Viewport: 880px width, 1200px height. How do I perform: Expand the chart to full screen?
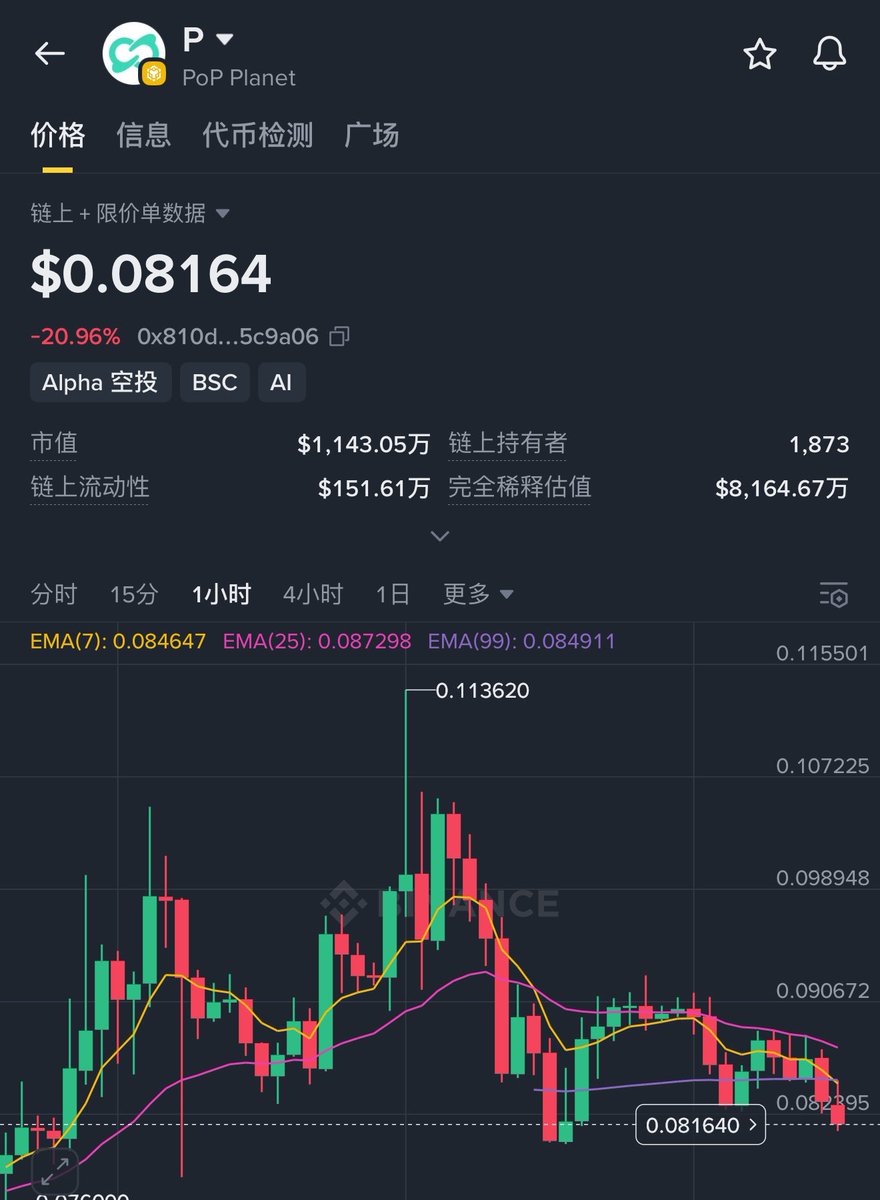pyautogui.click(x=56, y=1165)
